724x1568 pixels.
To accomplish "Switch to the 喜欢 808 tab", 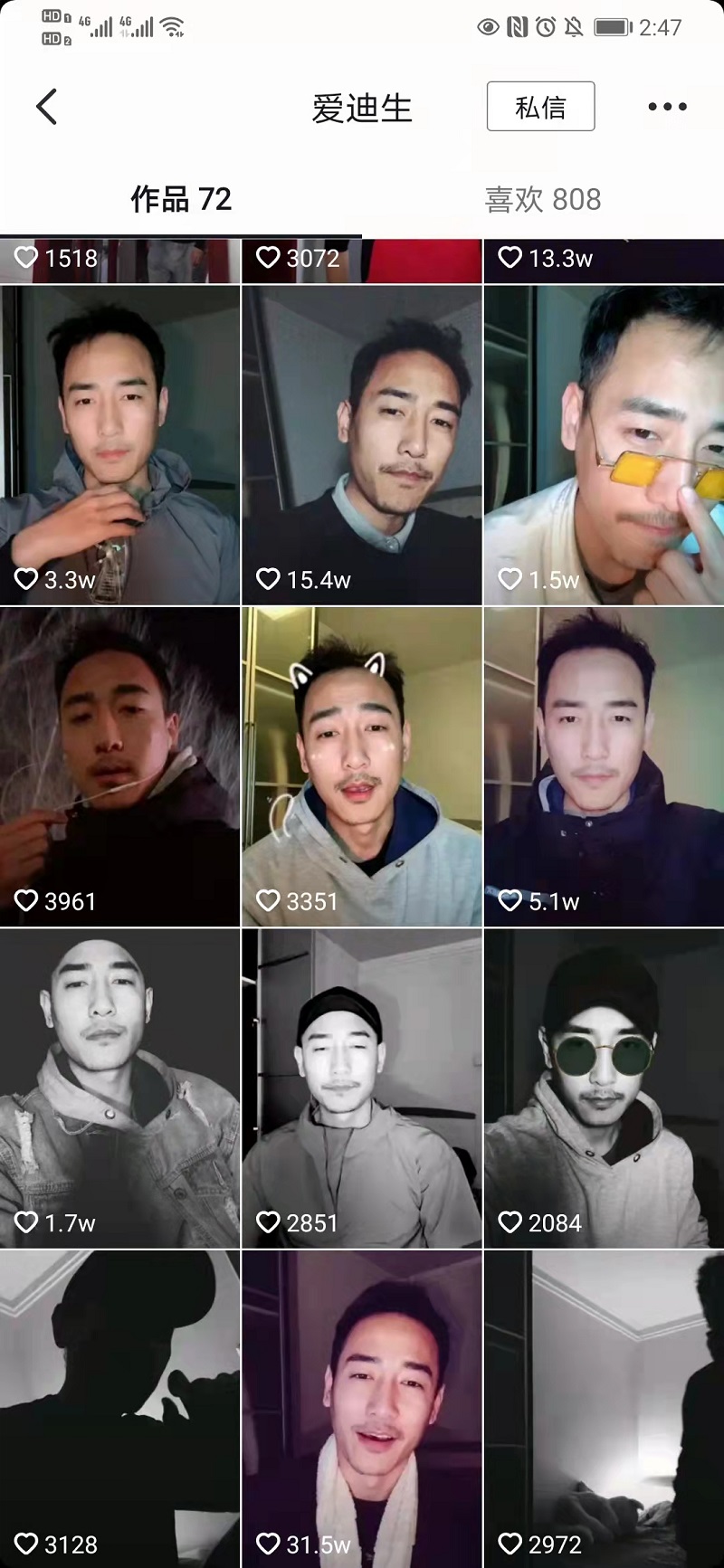I will [x=543, y=199].
